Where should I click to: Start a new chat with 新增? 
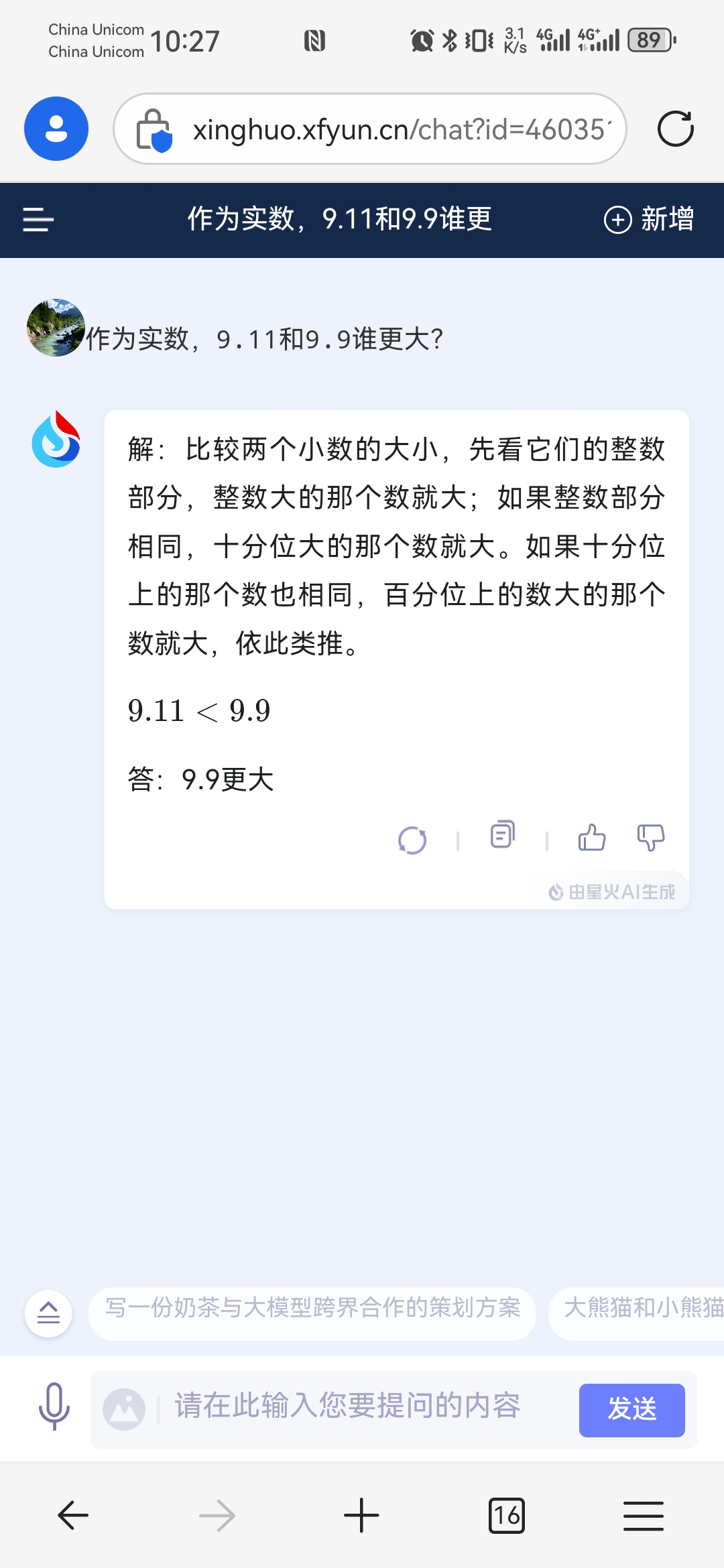click(x=649, y=219)
